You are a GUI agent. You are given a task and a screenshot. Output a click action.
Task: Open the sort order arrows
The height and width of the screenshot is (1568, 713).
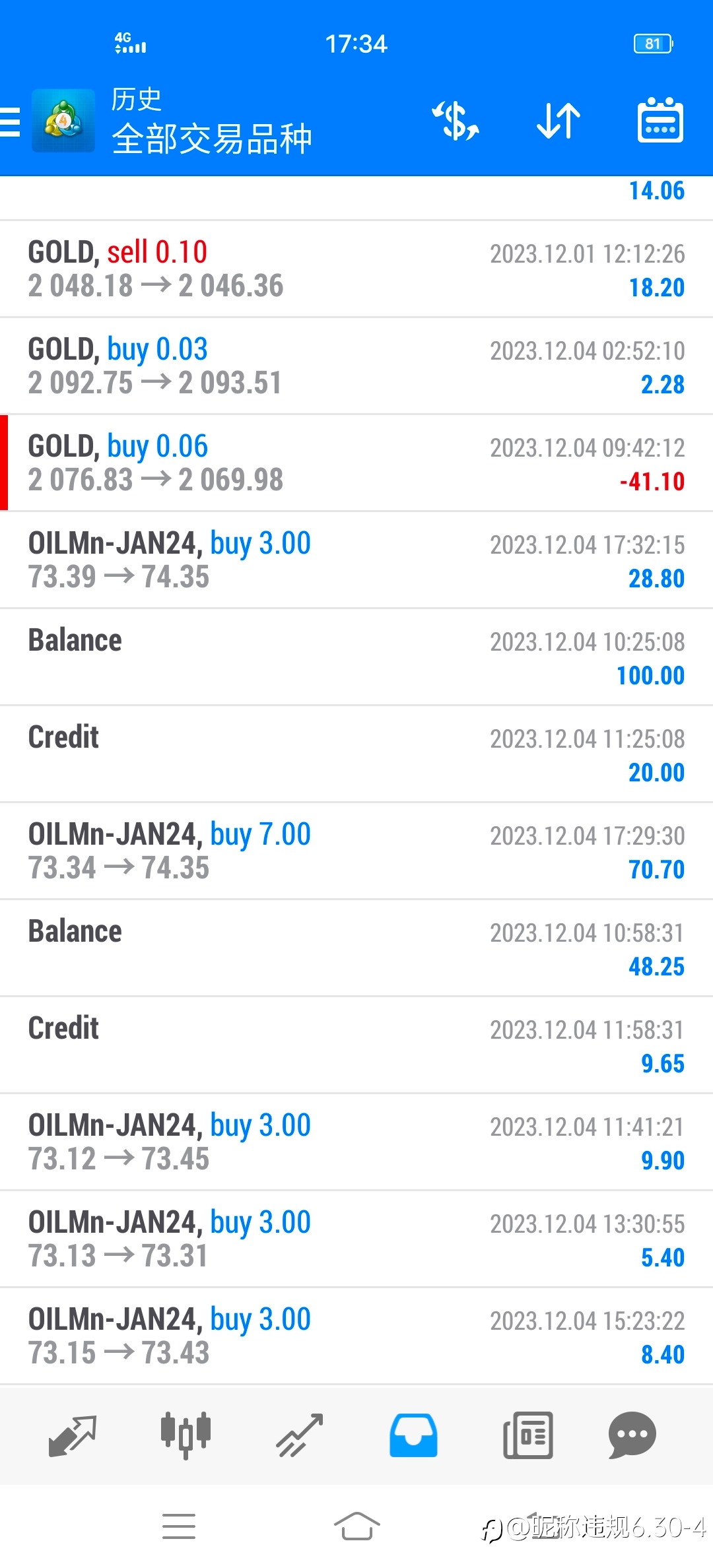pos(559,121)
